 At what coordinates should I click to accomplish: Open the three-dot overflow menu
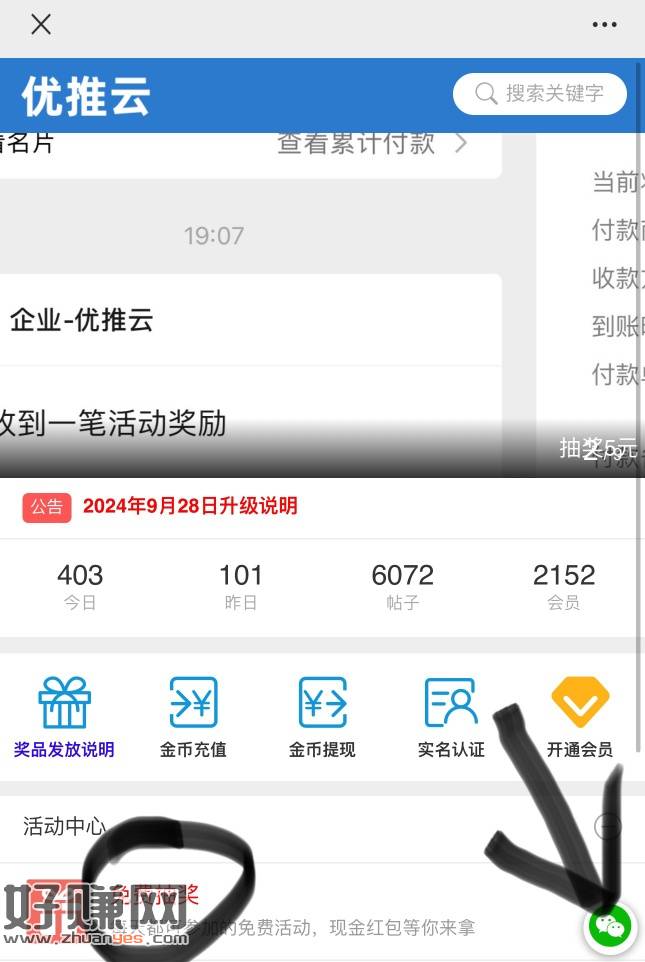604,25
